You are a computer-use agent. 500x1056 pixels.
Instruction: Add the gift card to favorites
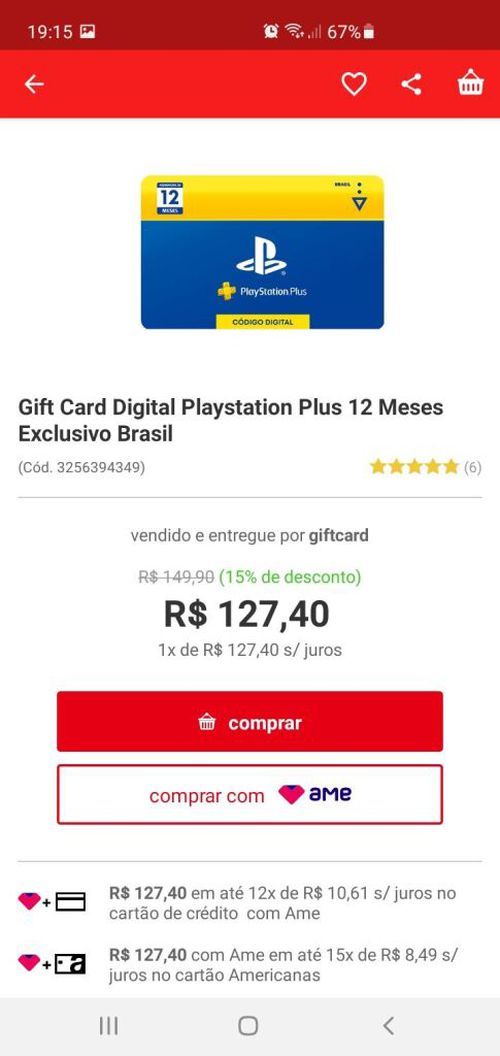pyautogui.click(x=354, y=84)
